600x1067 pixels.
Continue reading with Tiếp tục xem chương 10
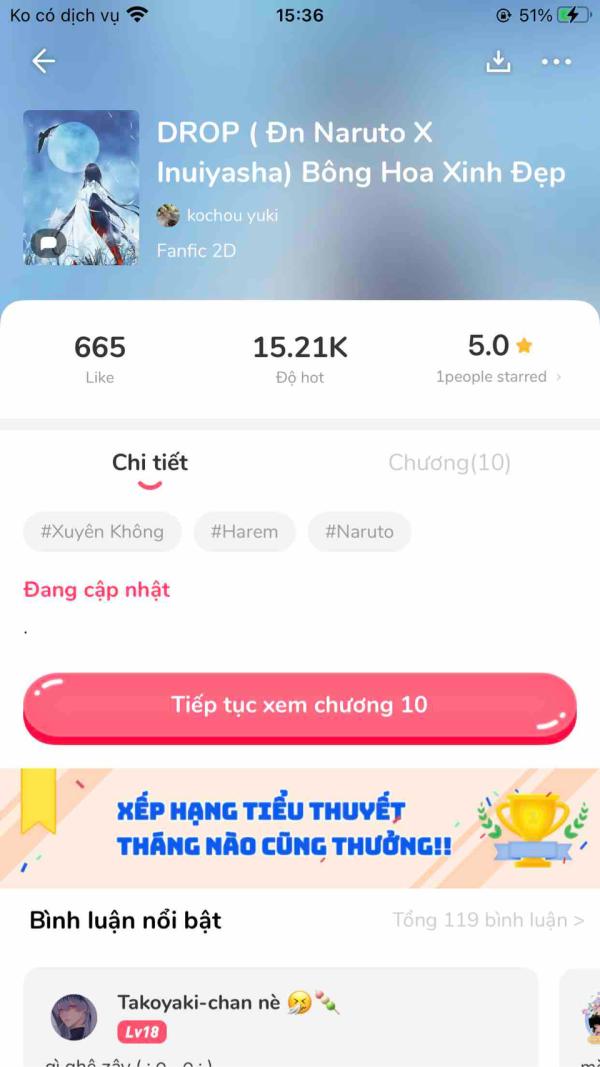click(x=299, y=705)
